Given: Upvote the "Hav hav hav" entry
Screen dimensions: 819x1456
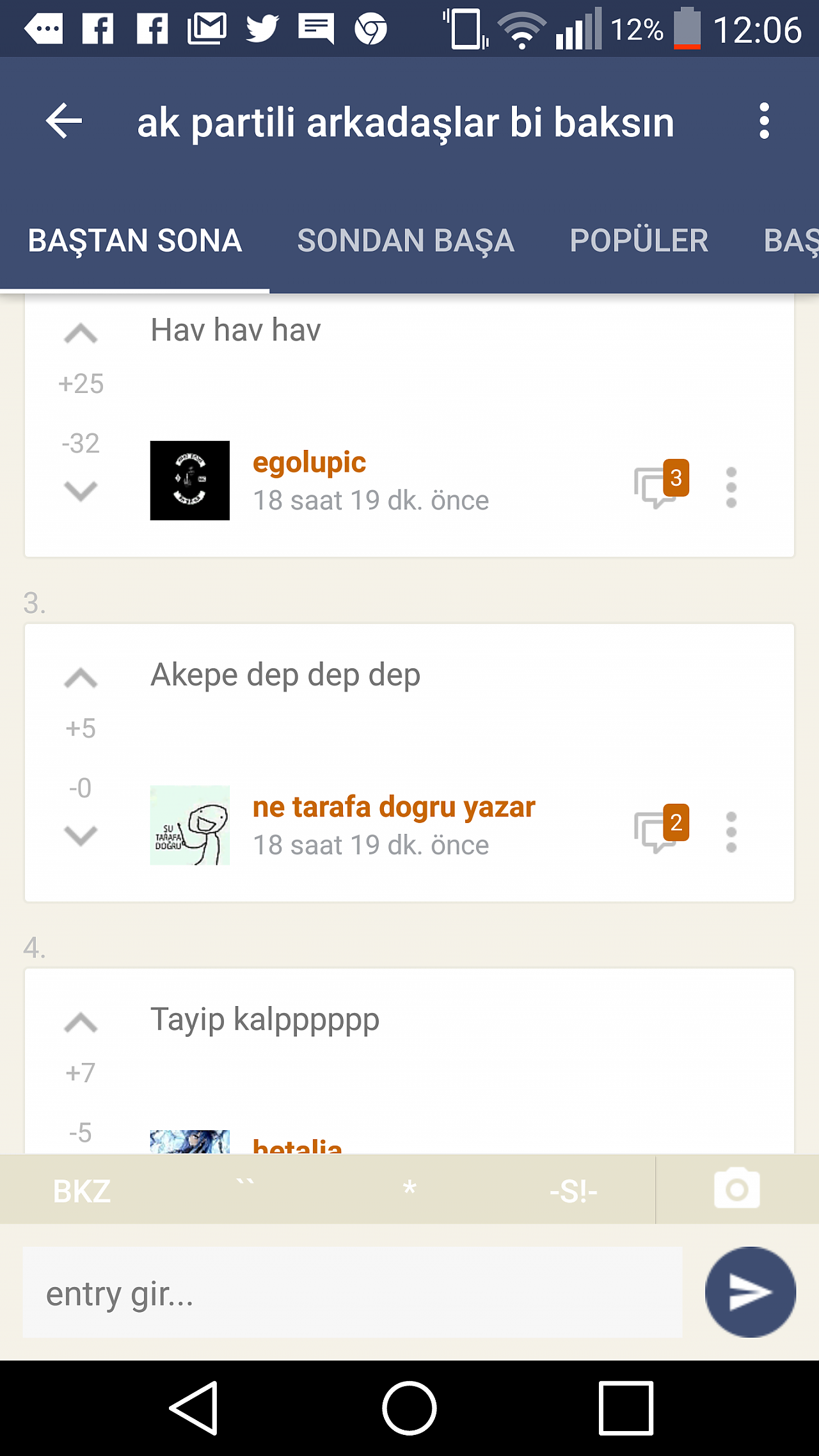Looking at the screenshot, I should (x=81, y=334).
